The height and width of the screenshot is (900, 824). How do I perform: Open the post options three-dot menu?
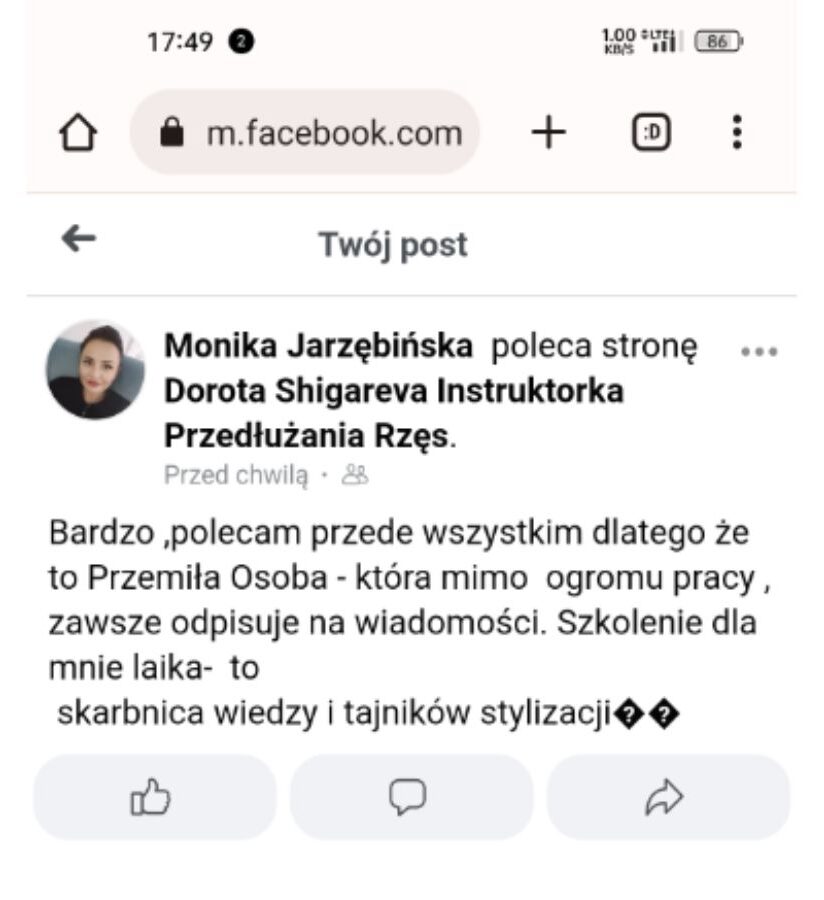click(759, 351)
